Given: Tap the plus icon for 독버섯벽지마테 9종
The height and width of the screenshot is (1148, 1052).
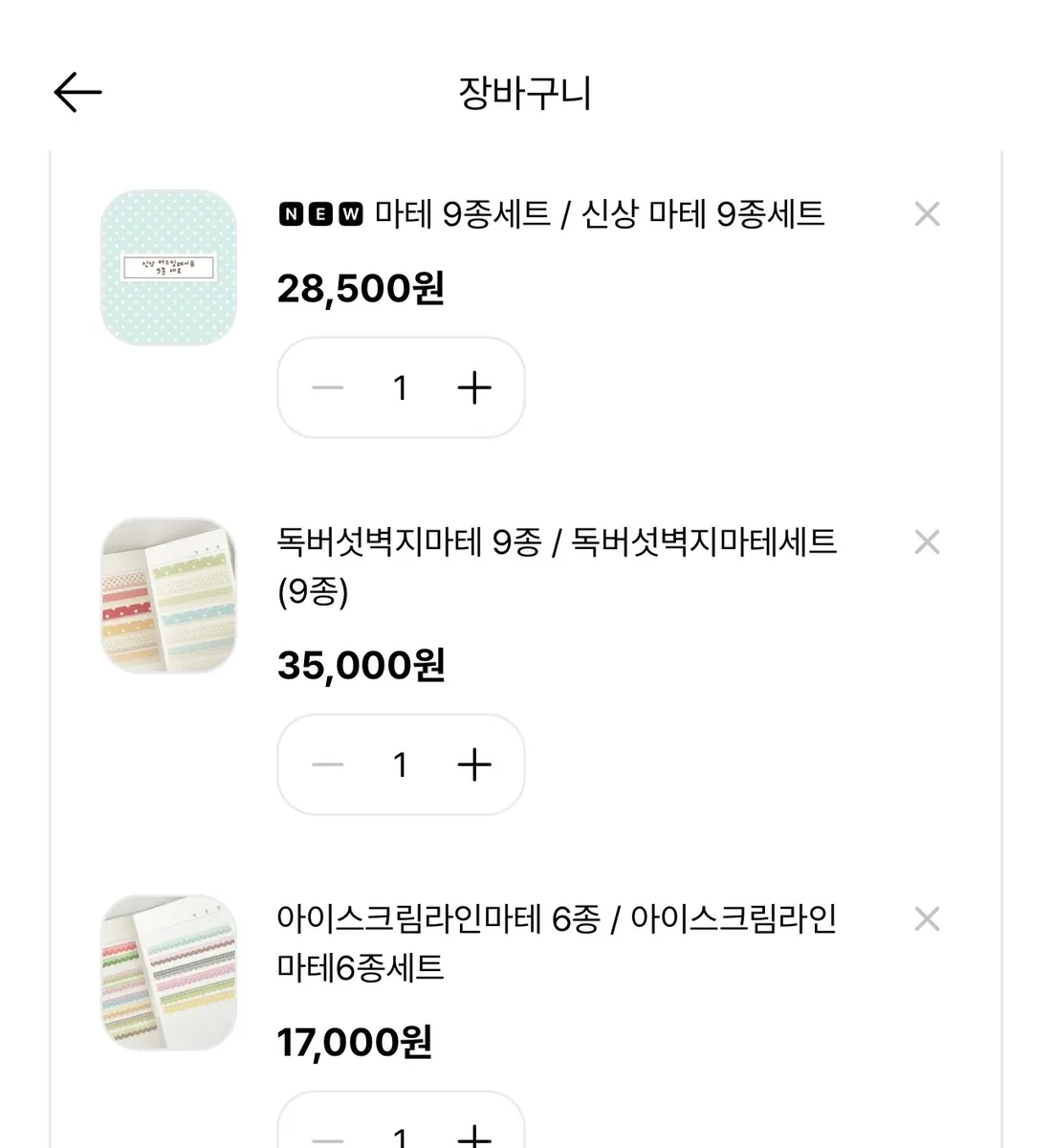Looking at the screenshot, I should (x=474, y=764).
